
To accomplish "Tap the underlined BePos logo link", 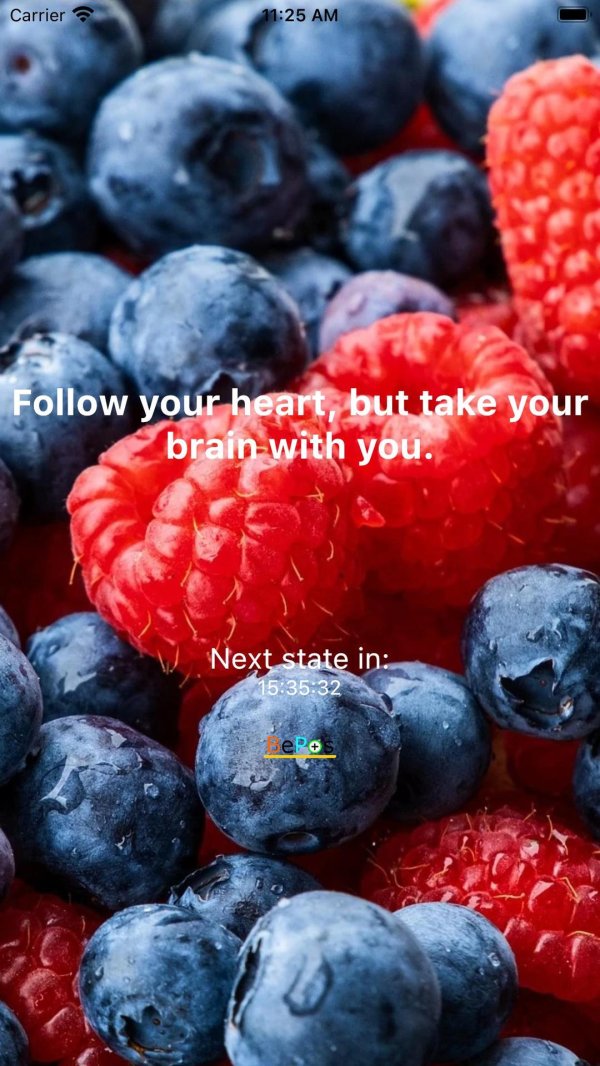I will (x=300, y=746).
